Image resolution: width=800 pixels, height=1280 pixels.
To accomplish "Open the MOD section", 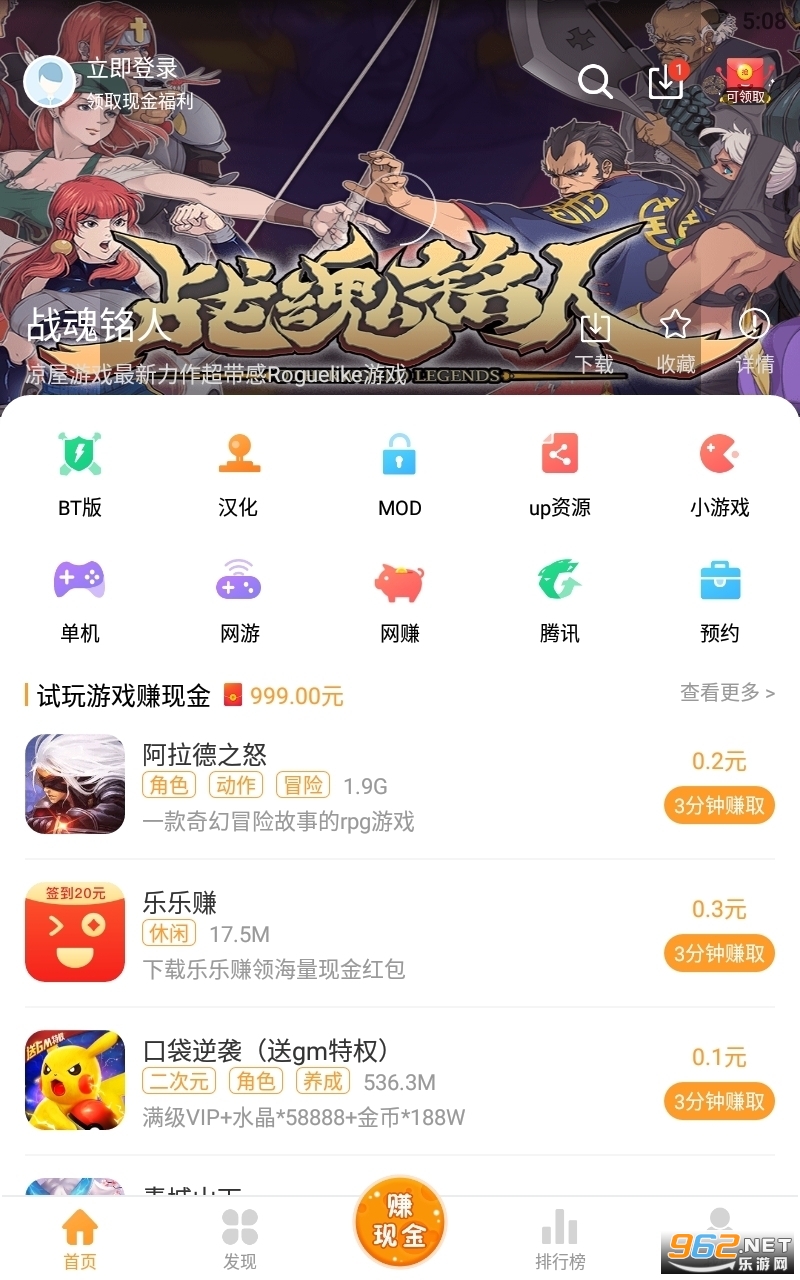I will pyautogui.click(x=399, y=470).
